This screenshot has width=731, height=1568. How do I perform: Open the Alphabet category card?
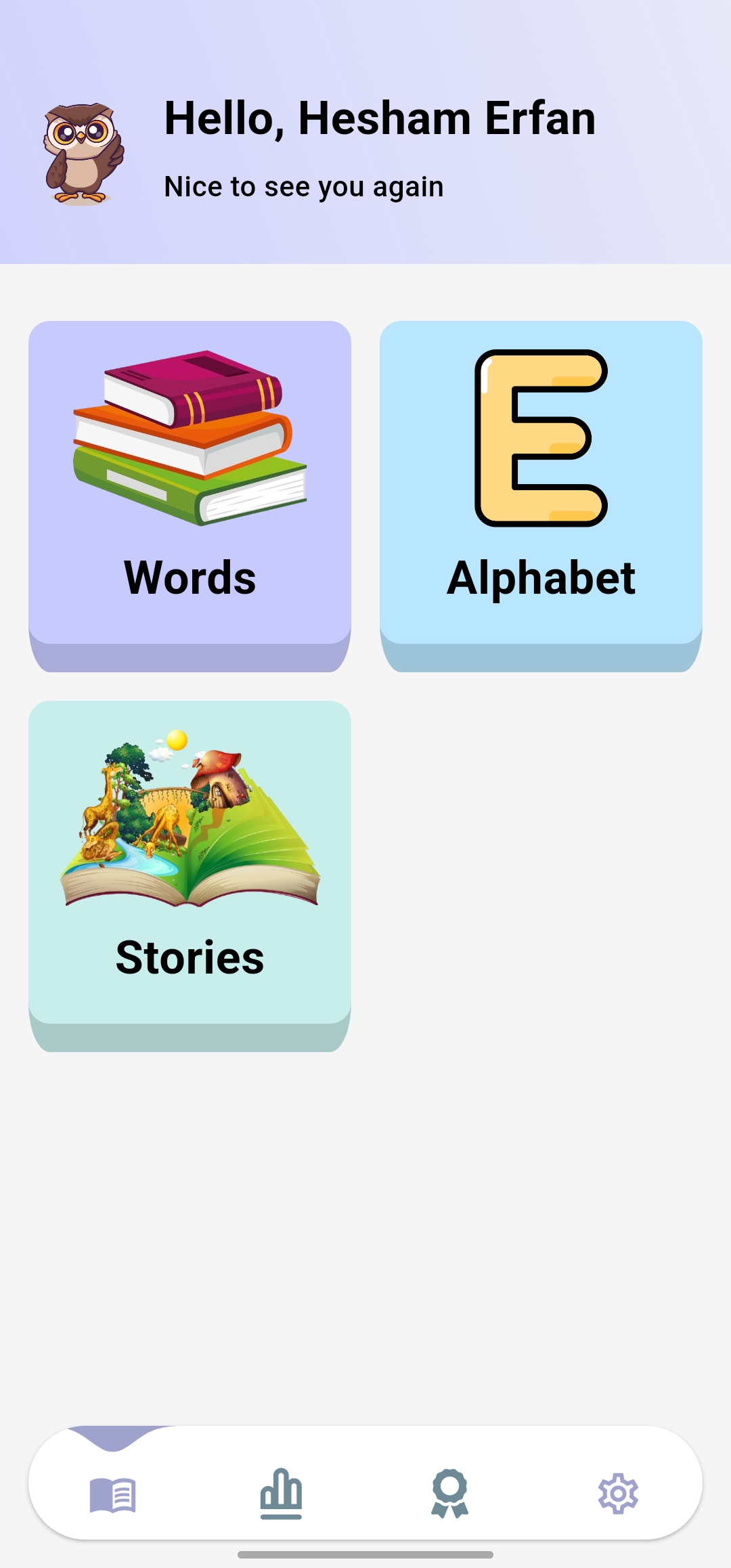pyautogui.click(x=541, y=487)
